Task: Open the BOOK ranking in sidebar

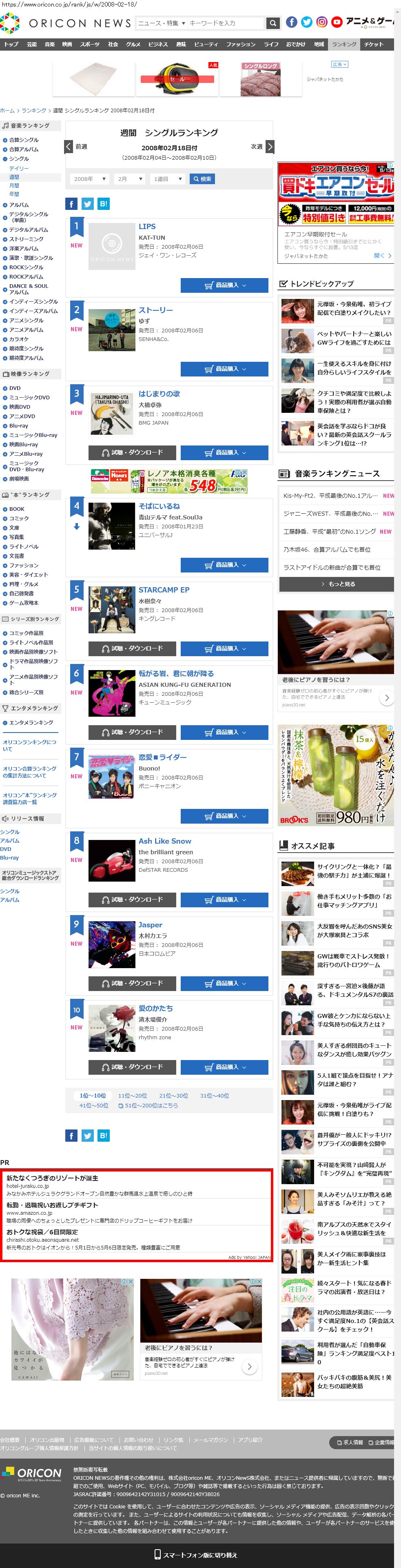Action: coord(16,509)
